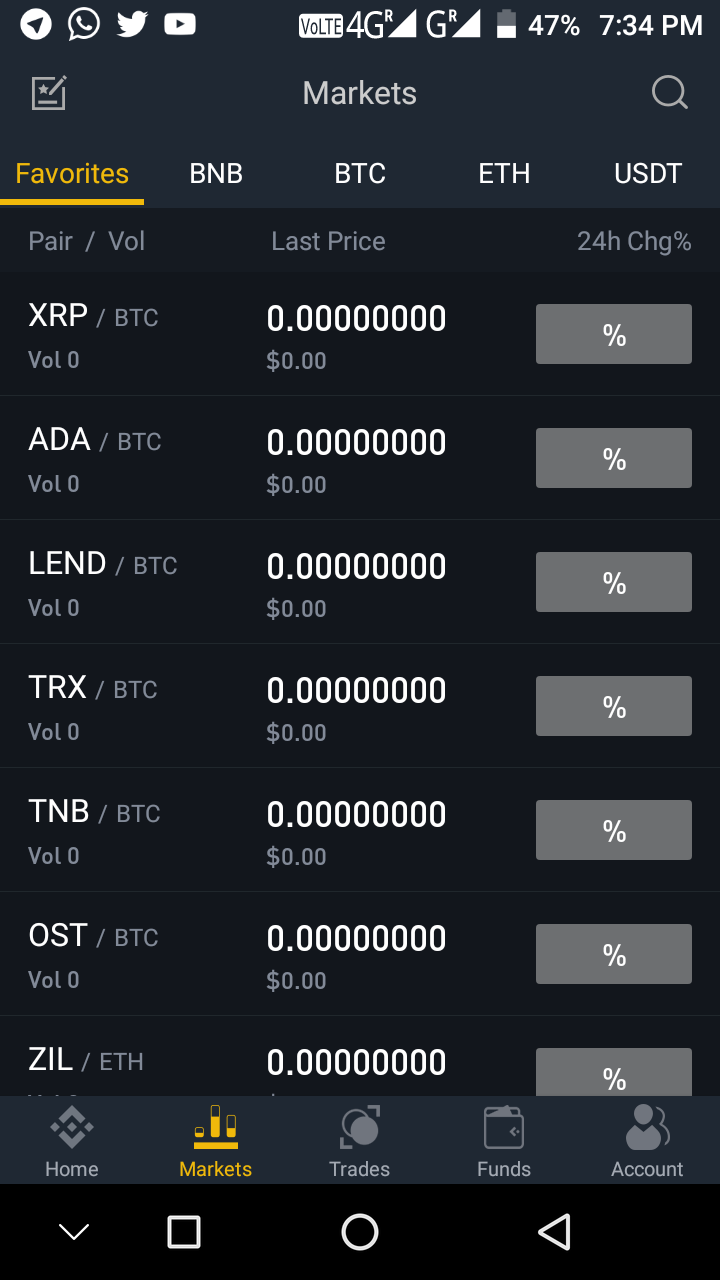Image resolution: width=720 pixels, height=1280 pixels.
Task: Open the XRP / BTC pair
Action: pyautogui.click(x=360, y=334)
